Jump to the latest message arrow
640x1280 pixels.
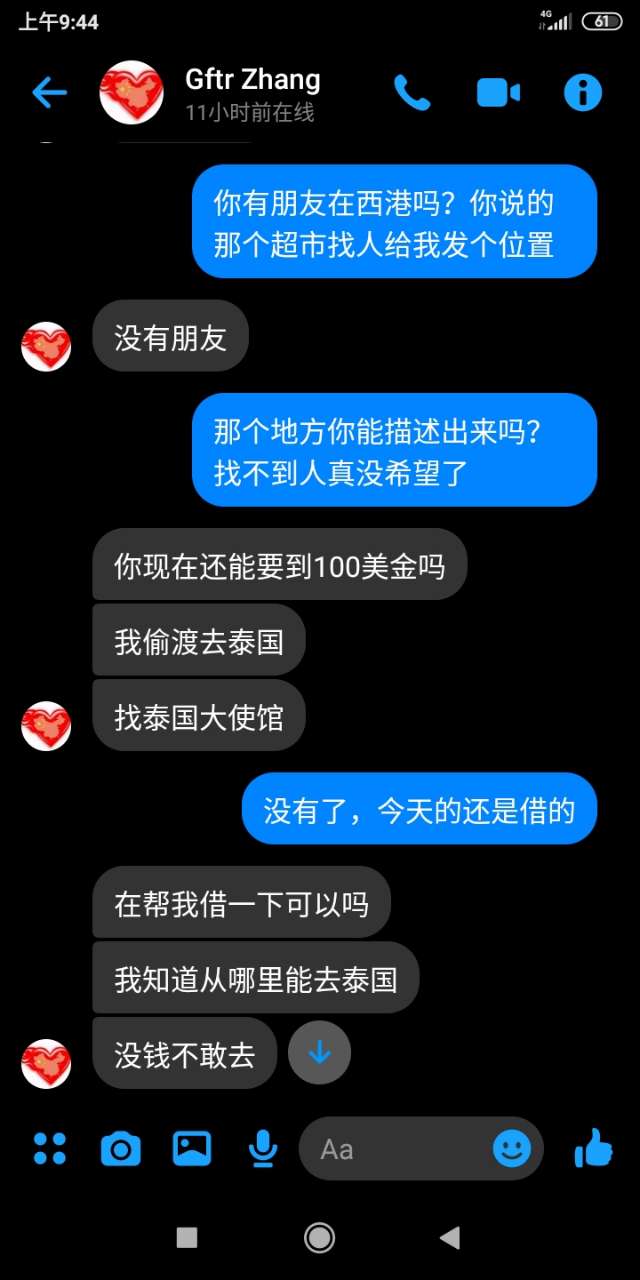pos(319,1052)
